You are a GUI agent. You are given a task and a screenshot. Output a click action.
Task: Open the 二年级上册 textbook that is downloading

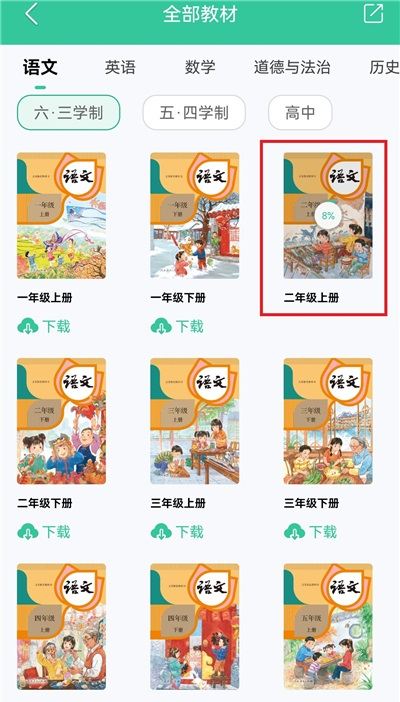[328, 215]
